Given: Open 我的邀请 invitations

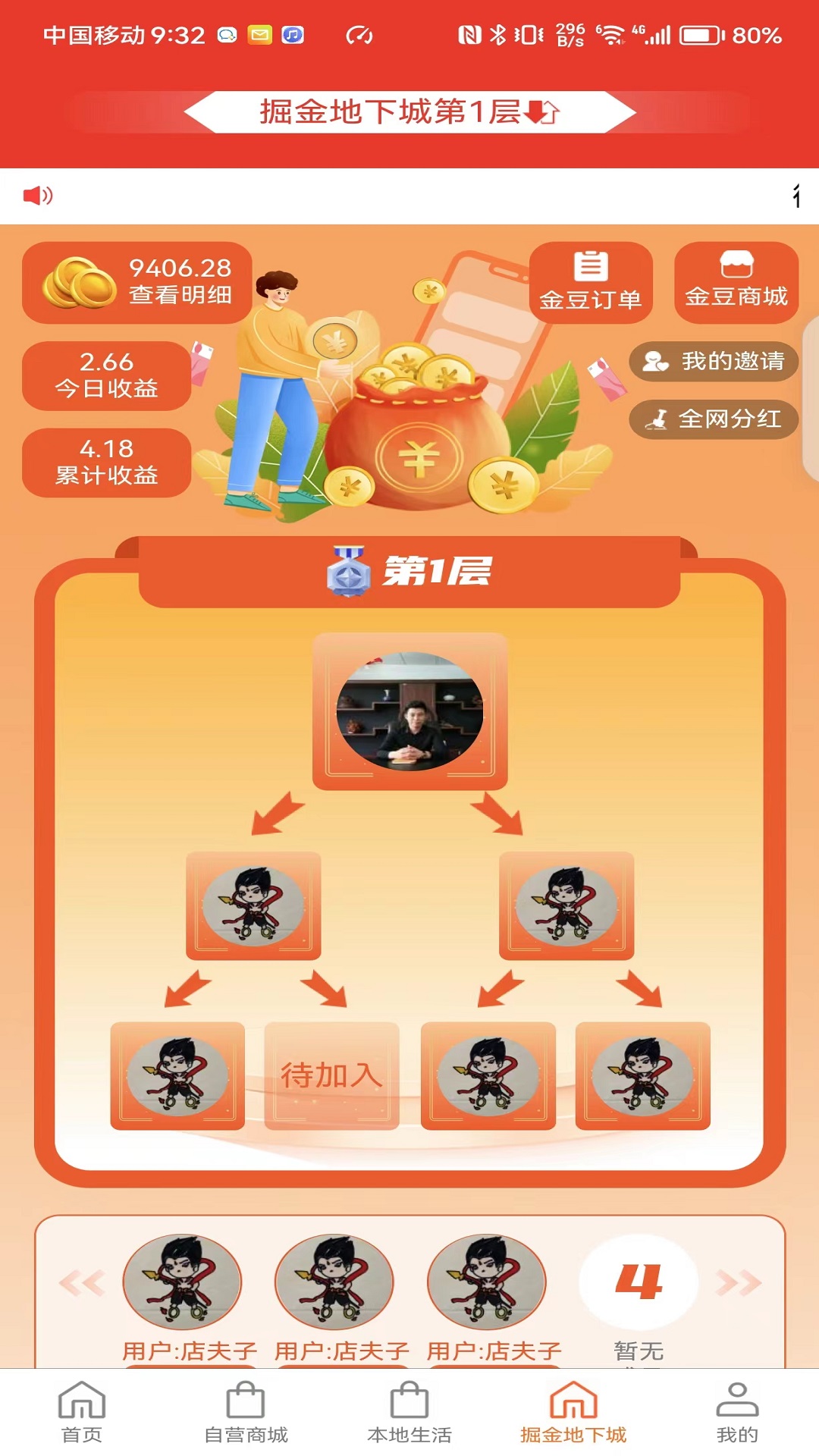Looking at the screenshot, I should coord(714,361).
